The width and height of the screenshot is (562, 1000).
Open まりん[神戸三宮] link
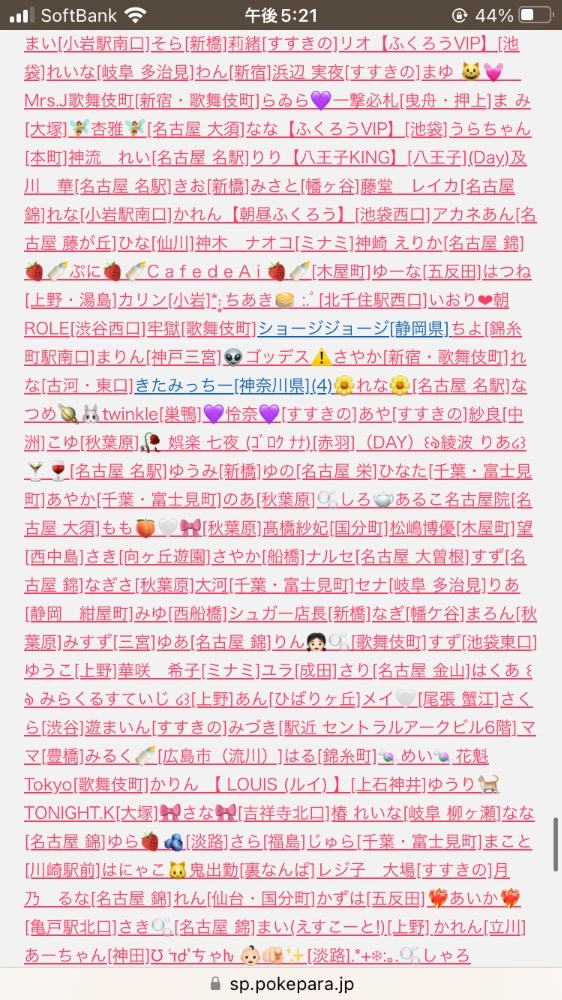coord(158,357)
